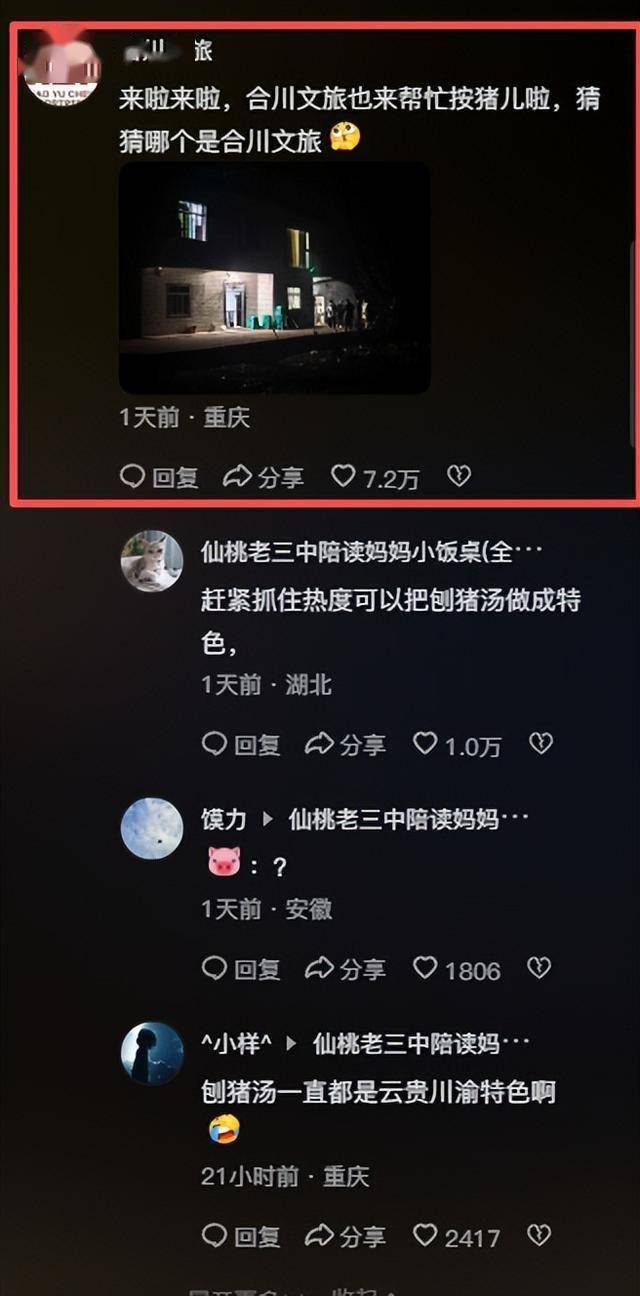The height and width of the screenshot is (1296, 640).
Task: Open 仙桃老三中陪读妈妈小饭桌's profile avatar
Action: pos(152,561)
